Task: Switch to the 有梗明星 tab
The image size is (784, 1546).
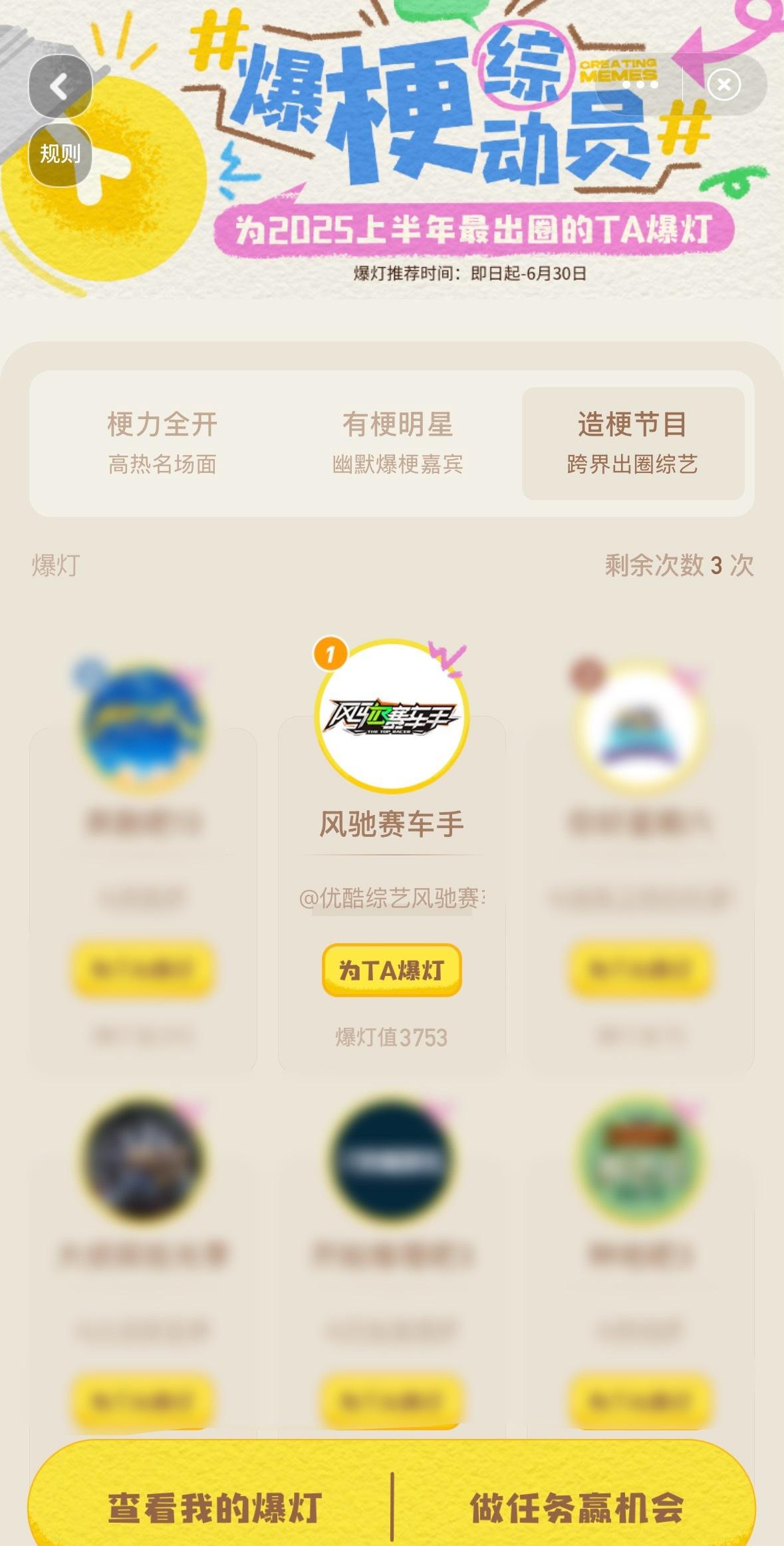Action: pos(398,443)
